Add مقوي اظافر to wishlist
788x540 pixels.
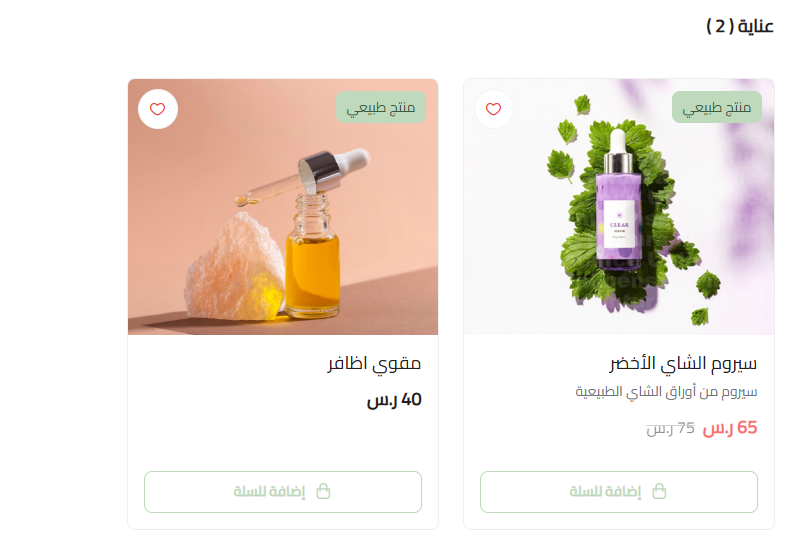click(x=157, y=109)
